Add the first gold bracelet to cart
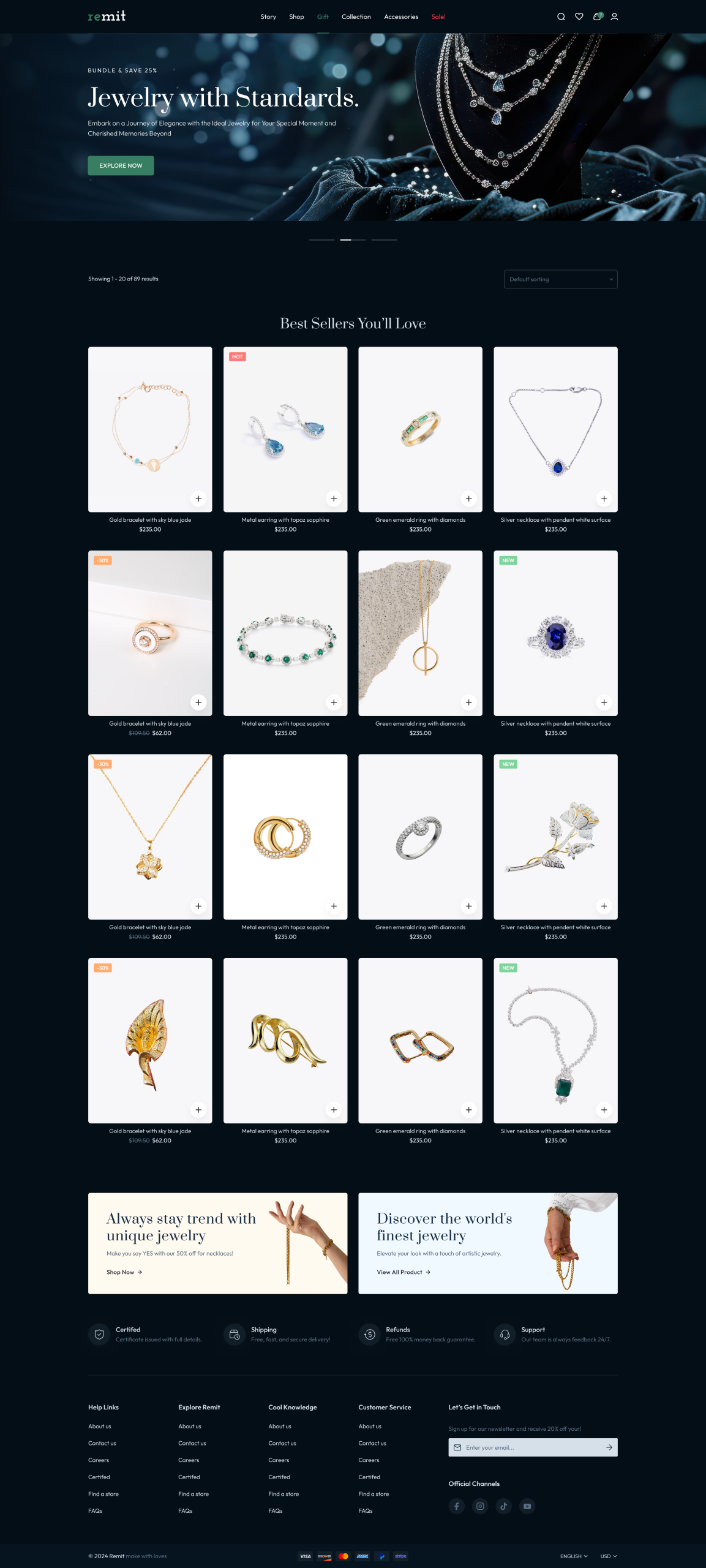This screenshot has width=706, height=1568. pos(198,499)
